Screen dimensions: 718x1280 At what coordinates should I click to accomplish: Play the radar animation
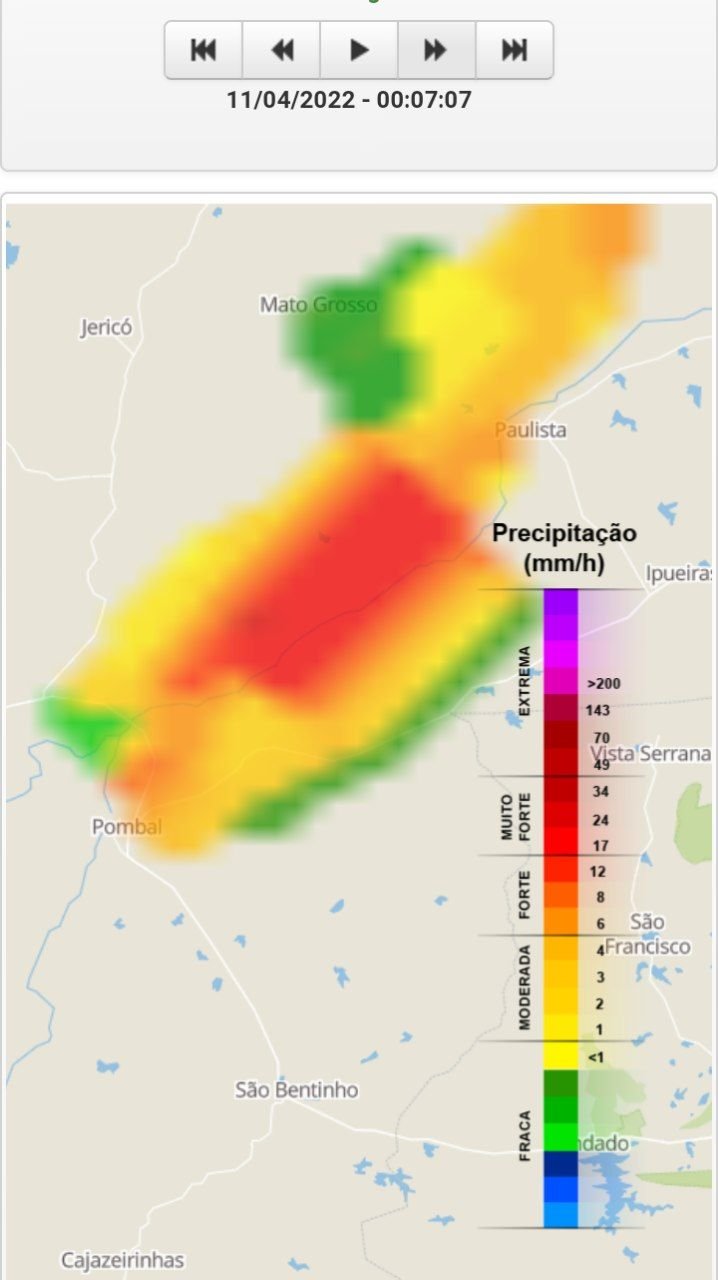(359, 50)
